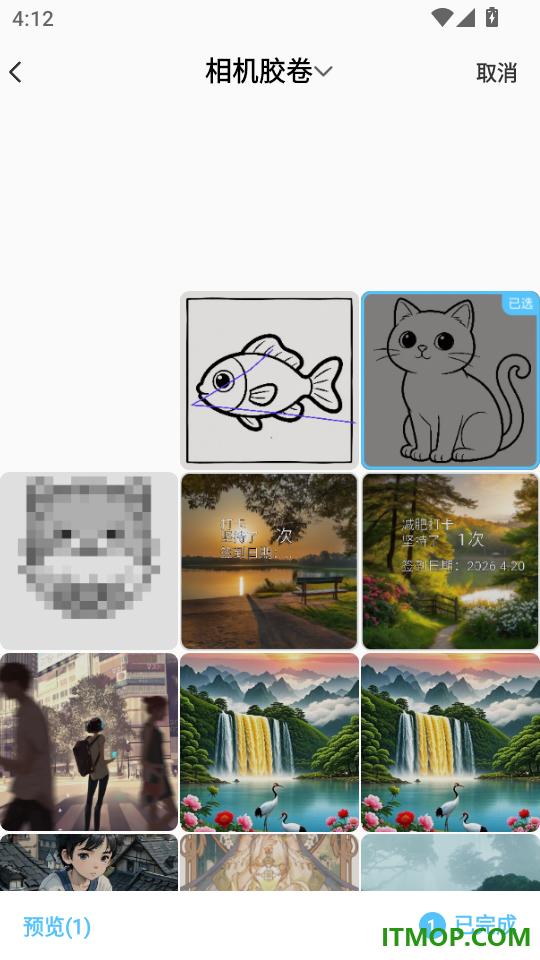This screenshot has height=960, width=540.
Task: Choose the street scene with backpack girl
Action: (x=89, y=741)
